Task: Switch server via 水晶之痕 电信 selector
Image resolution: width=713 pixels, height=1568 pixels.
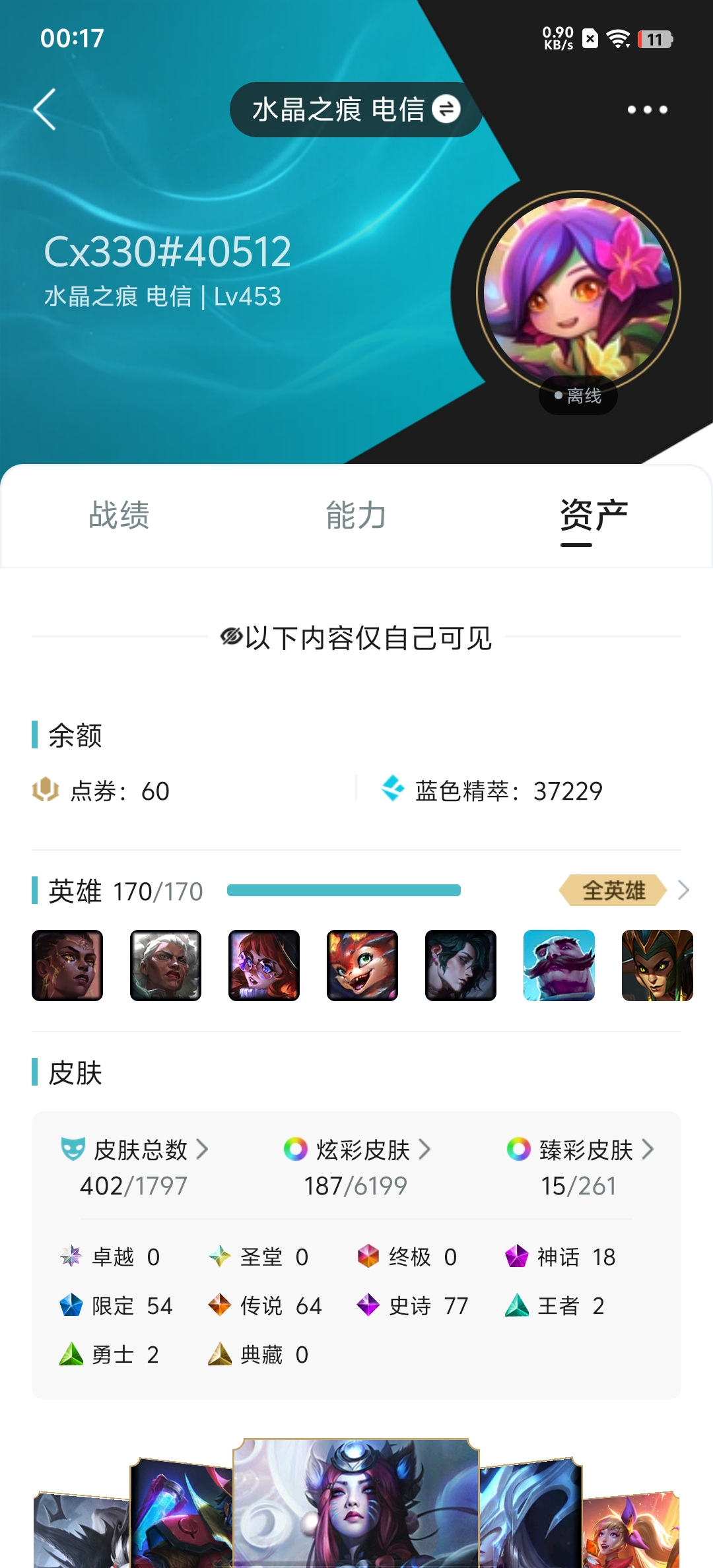Action: [x=355, y=110]
